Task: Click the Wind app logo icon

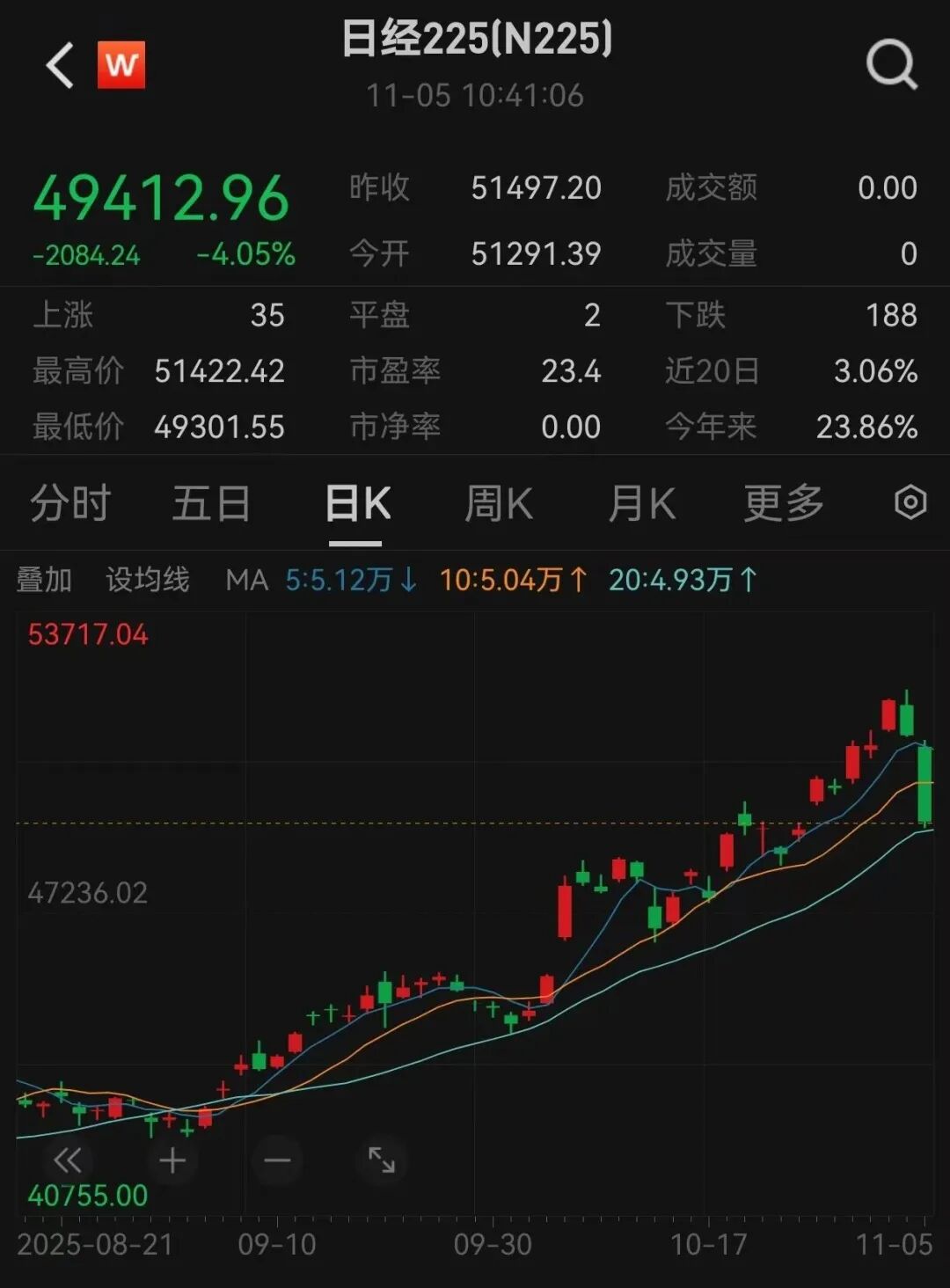Action: tap(121, 65)
